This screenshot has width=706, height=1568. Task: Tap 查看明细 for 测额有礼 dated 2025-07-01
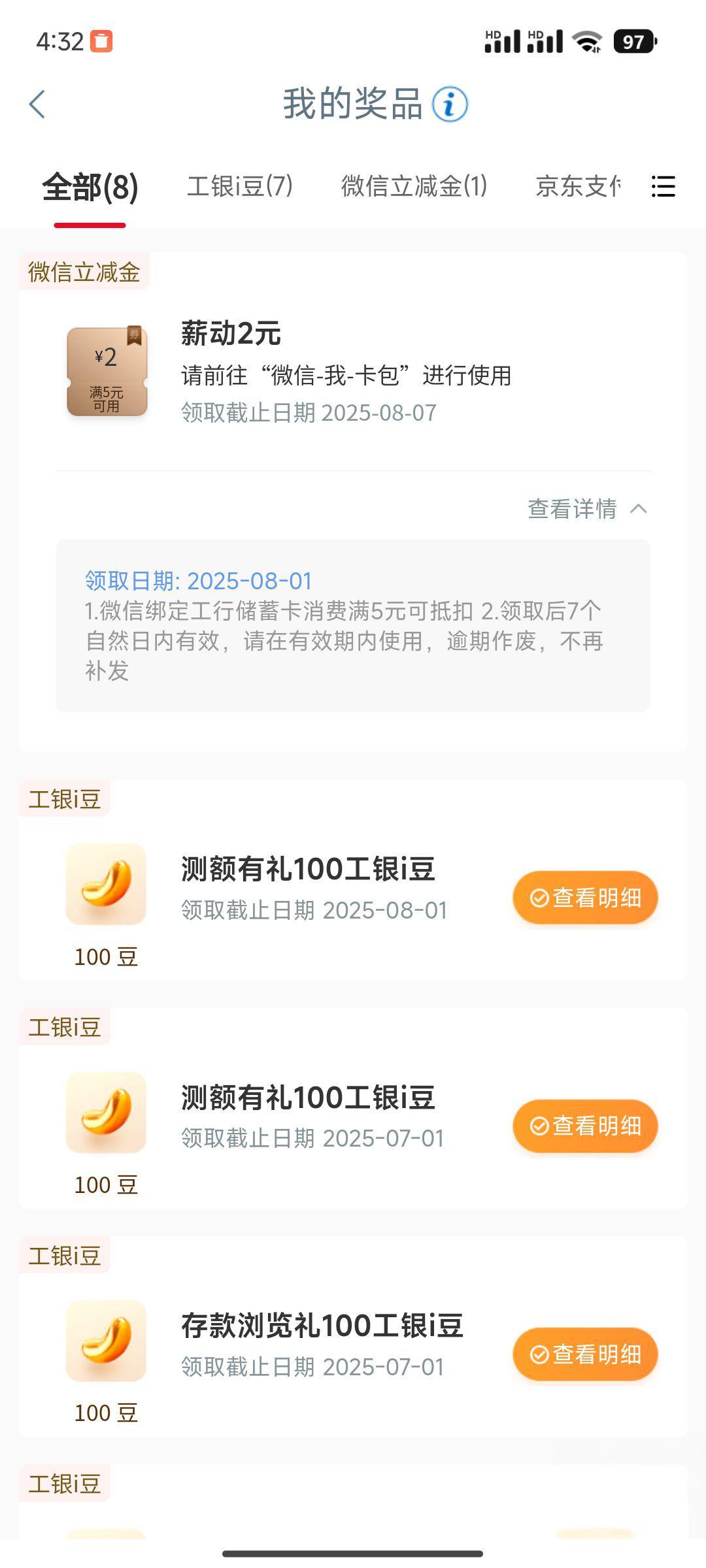[585, 1126]
